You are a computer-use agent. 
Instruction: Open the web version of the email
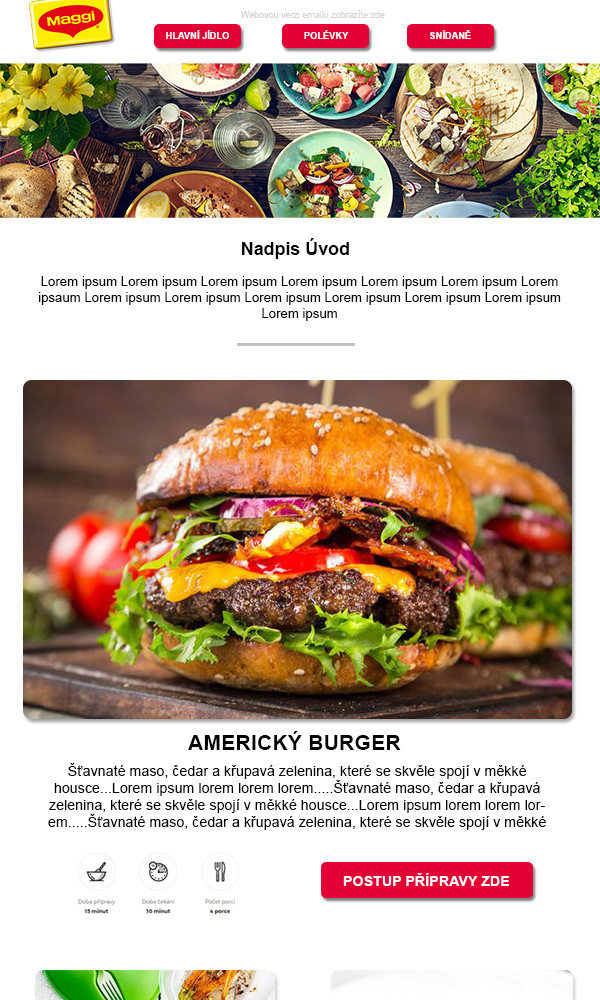(x=312, y=15)
